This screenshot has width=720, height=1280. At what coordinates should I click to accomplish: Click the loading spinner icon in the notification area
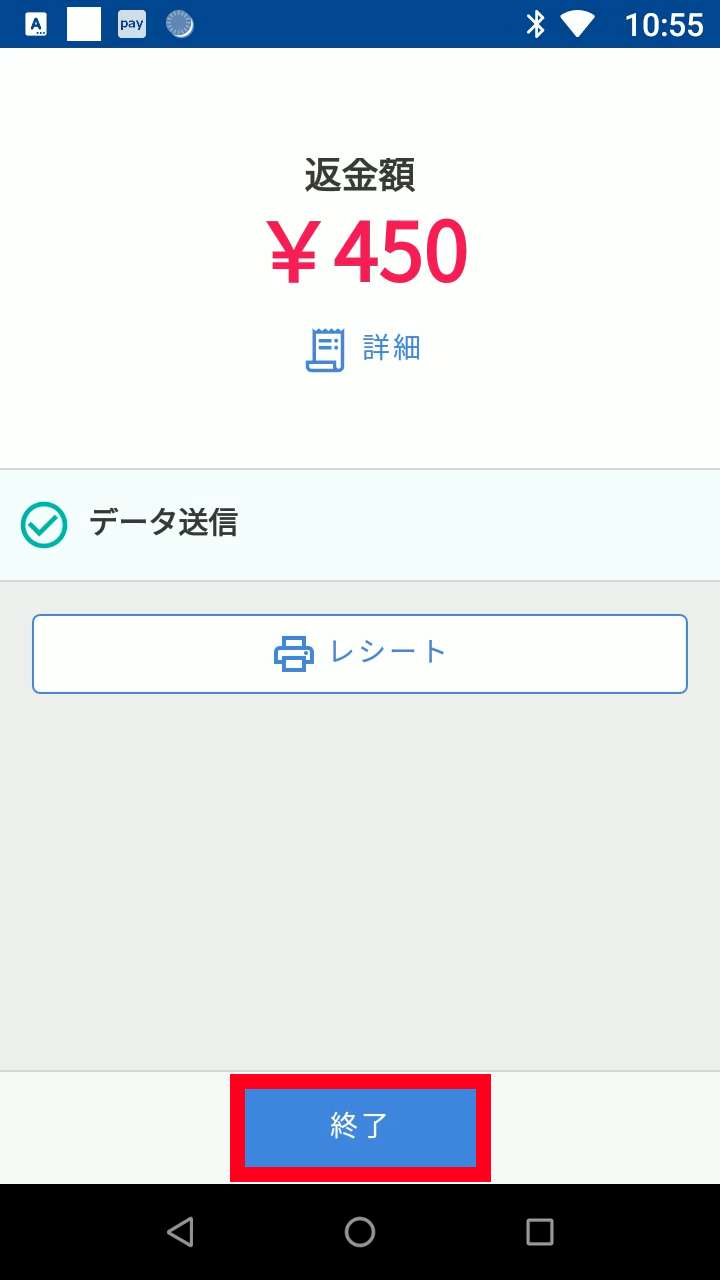(x=179, y=23)
